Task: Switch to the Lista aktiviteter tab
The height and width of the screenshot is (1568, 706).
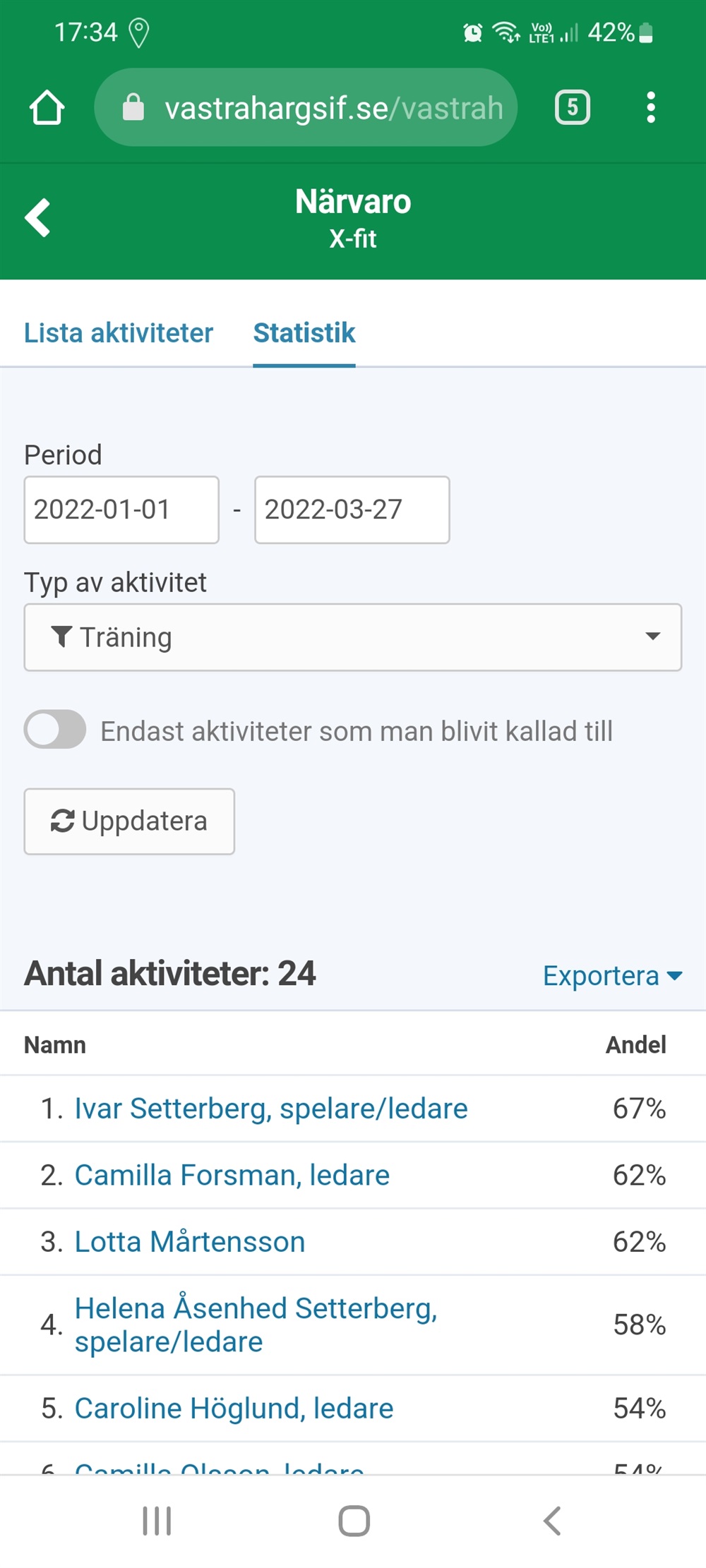Action: click(119, 332)
